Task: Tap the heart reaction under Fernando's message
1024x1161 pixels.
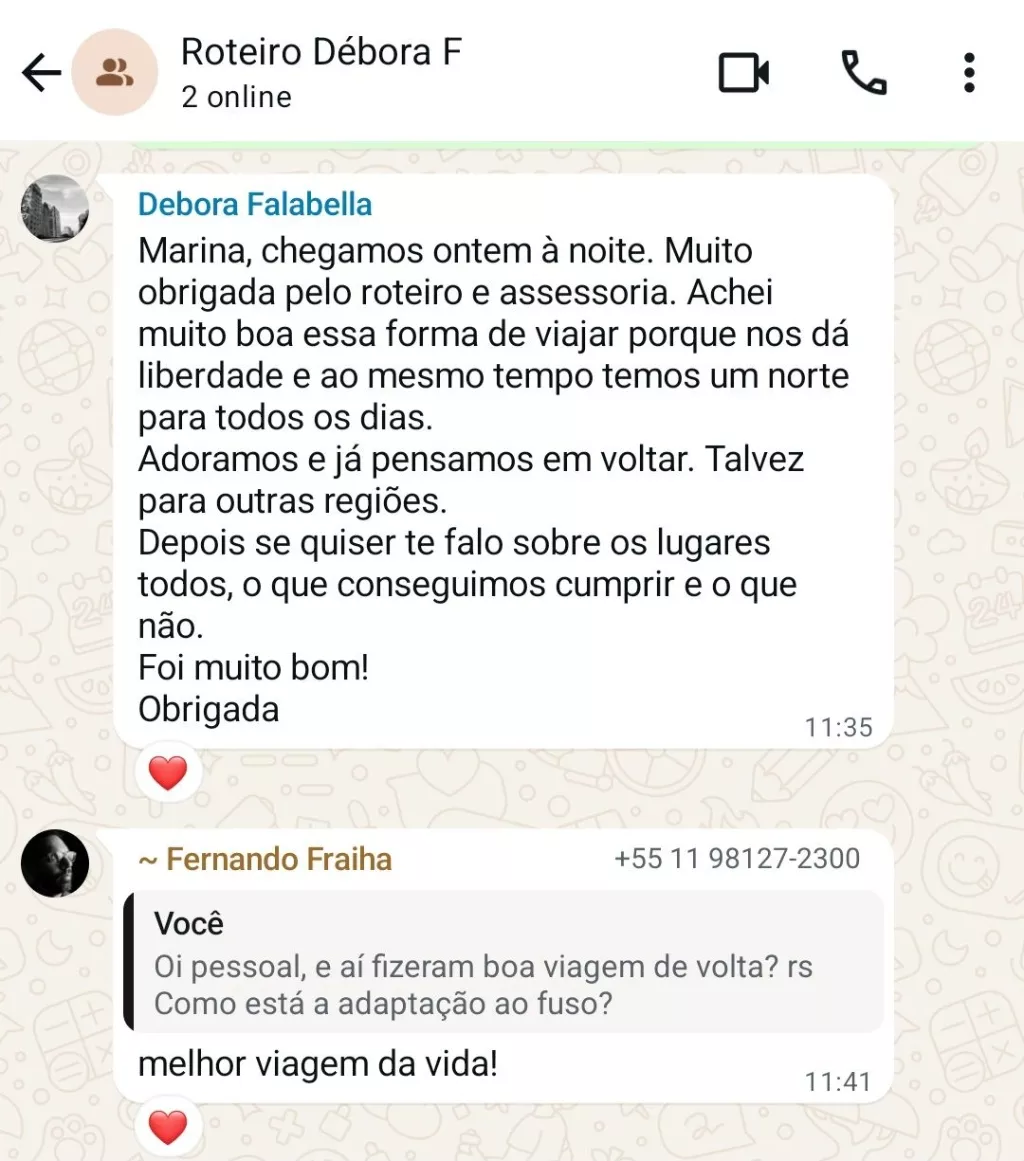Action: pyautogui.click(x=168, y=1128)
